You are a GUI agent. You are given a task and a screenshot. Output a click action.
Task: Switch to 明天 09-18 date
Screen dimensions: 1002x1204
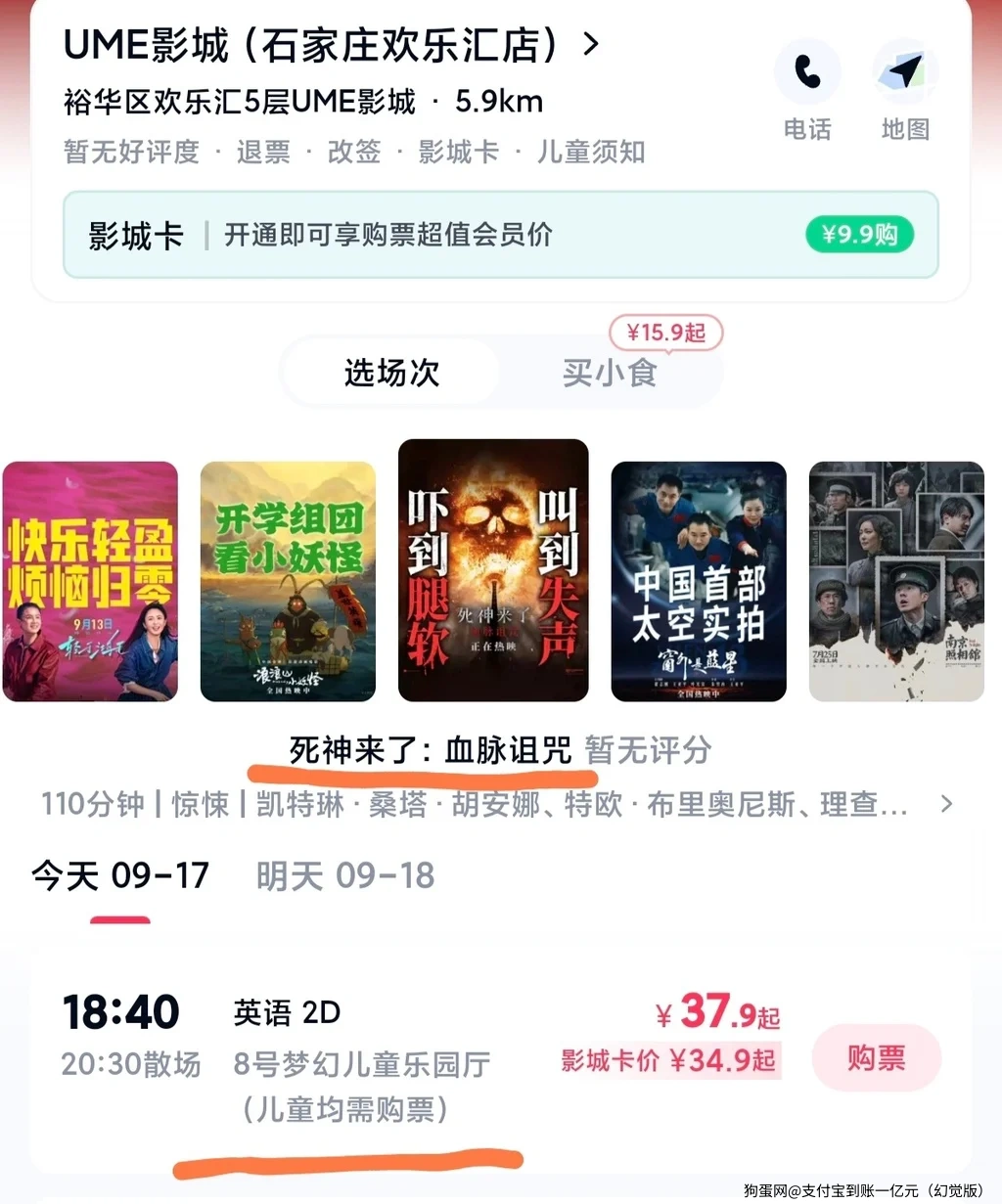[345, 875]
